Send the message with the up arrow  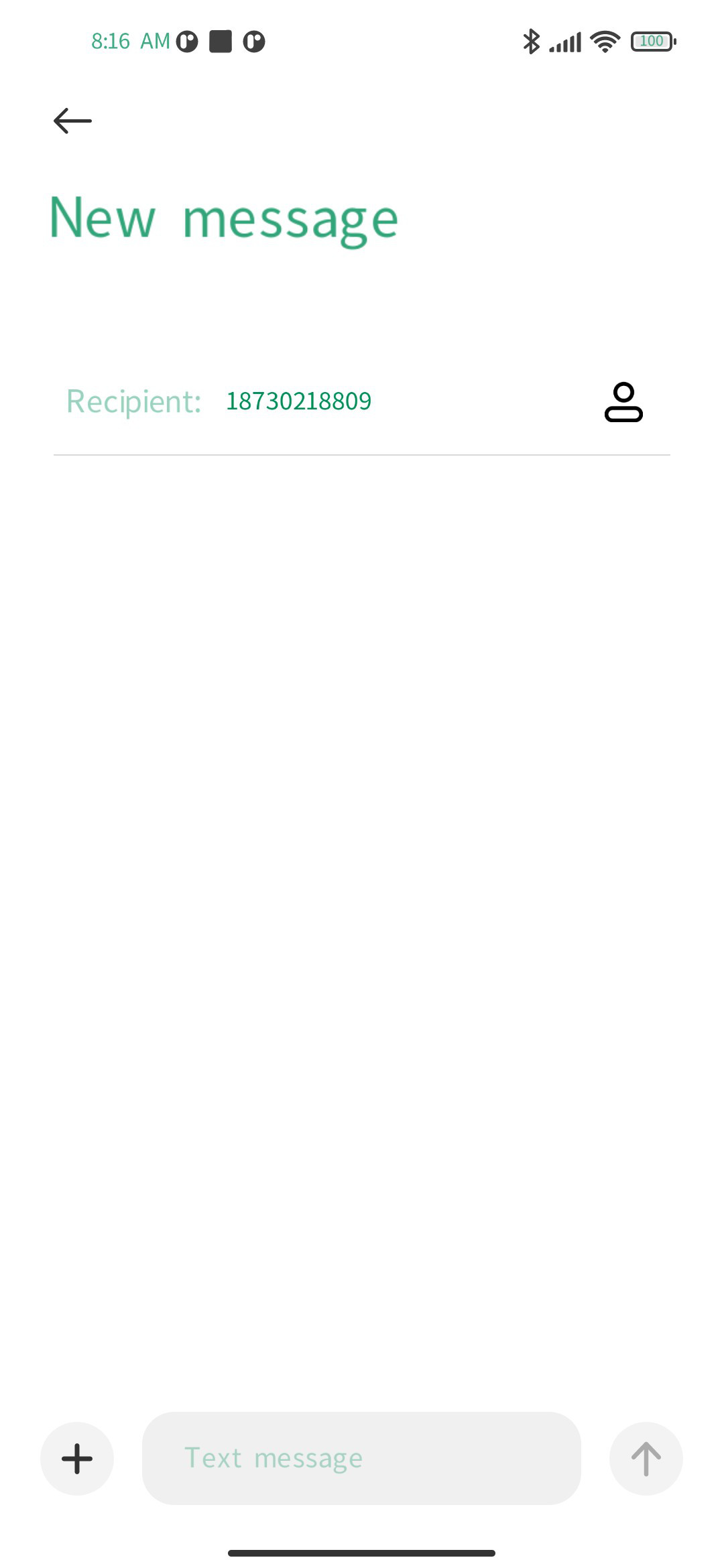(646, 1458)
